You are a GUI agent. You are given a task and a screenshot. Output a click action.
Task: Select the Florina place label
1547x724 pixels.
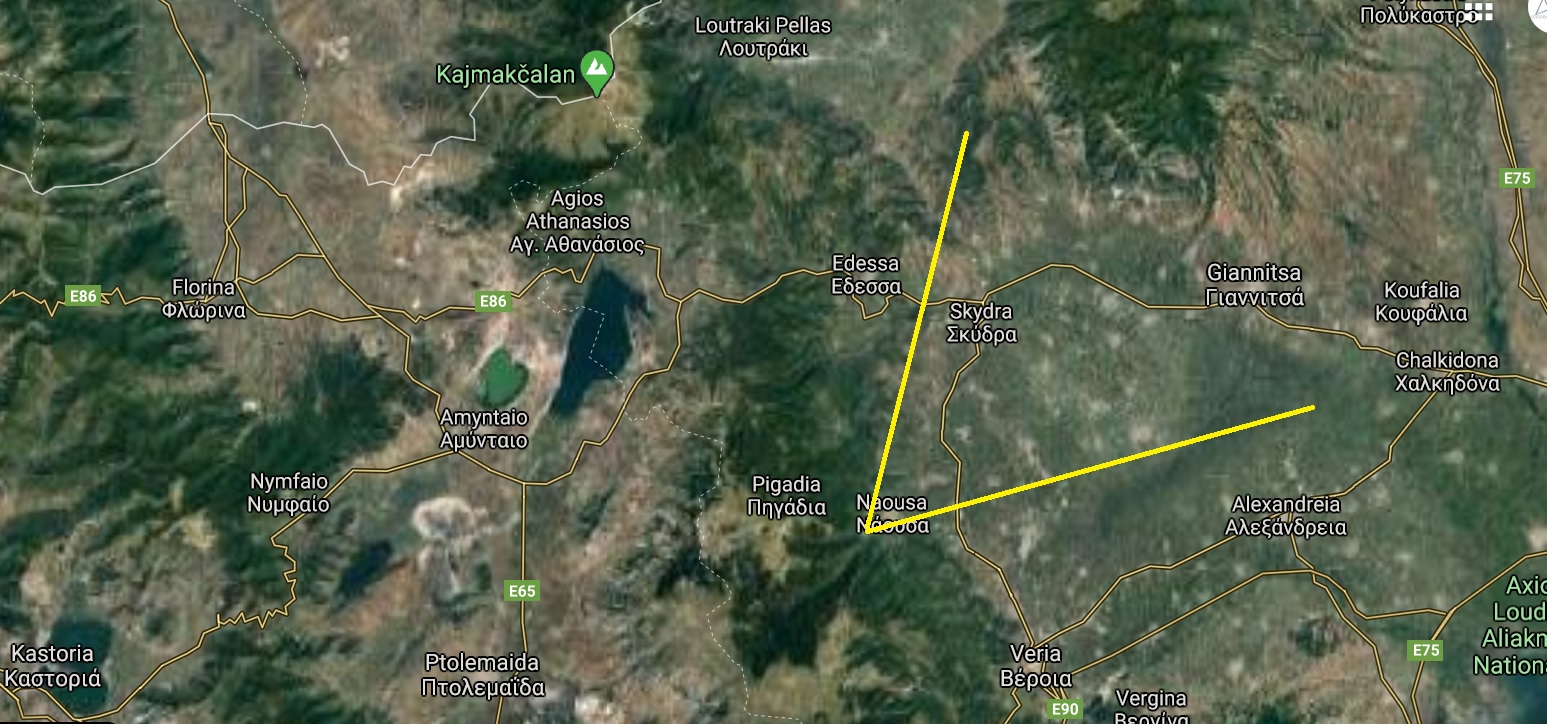point(204,297)
